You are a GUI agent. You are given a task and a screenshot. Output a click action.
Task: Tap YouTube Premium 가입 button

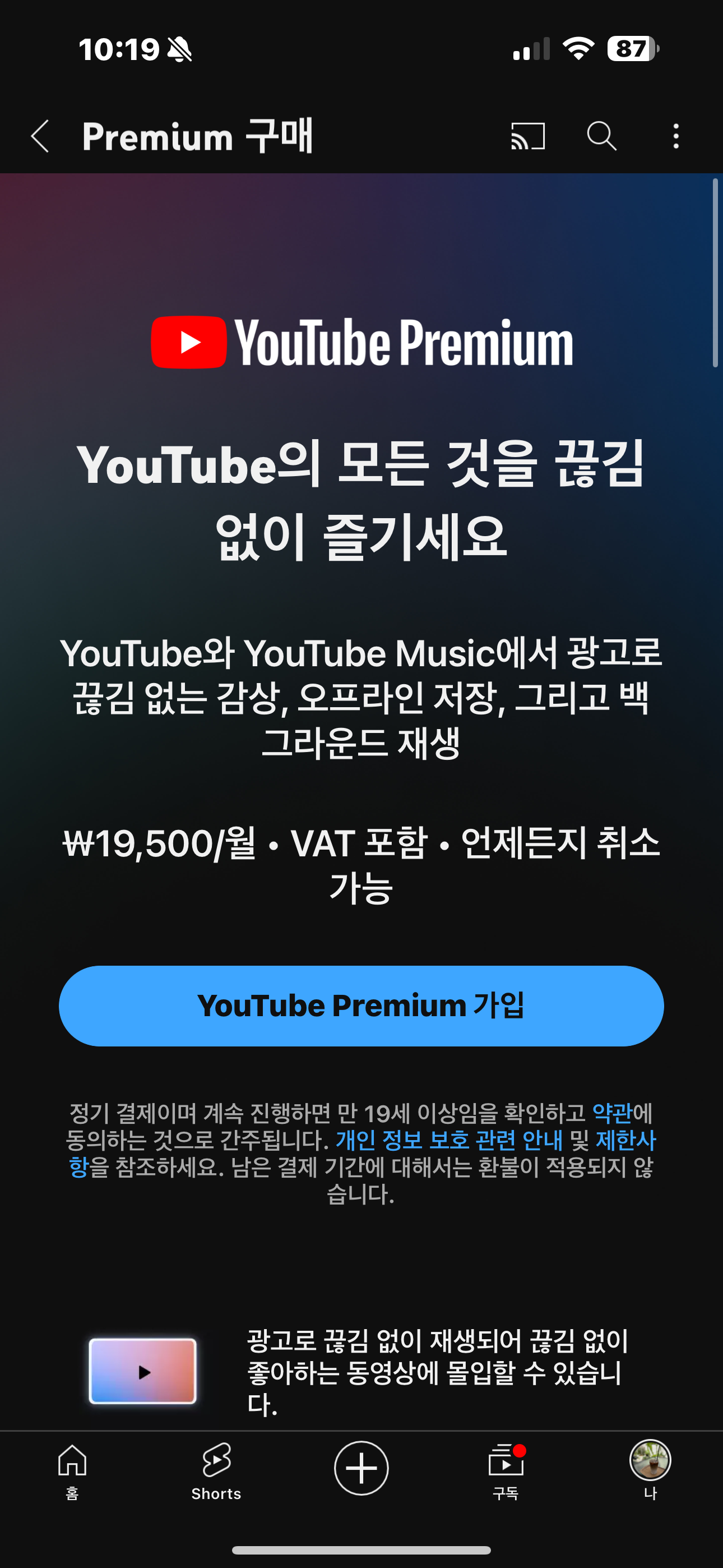(361, 1006)
